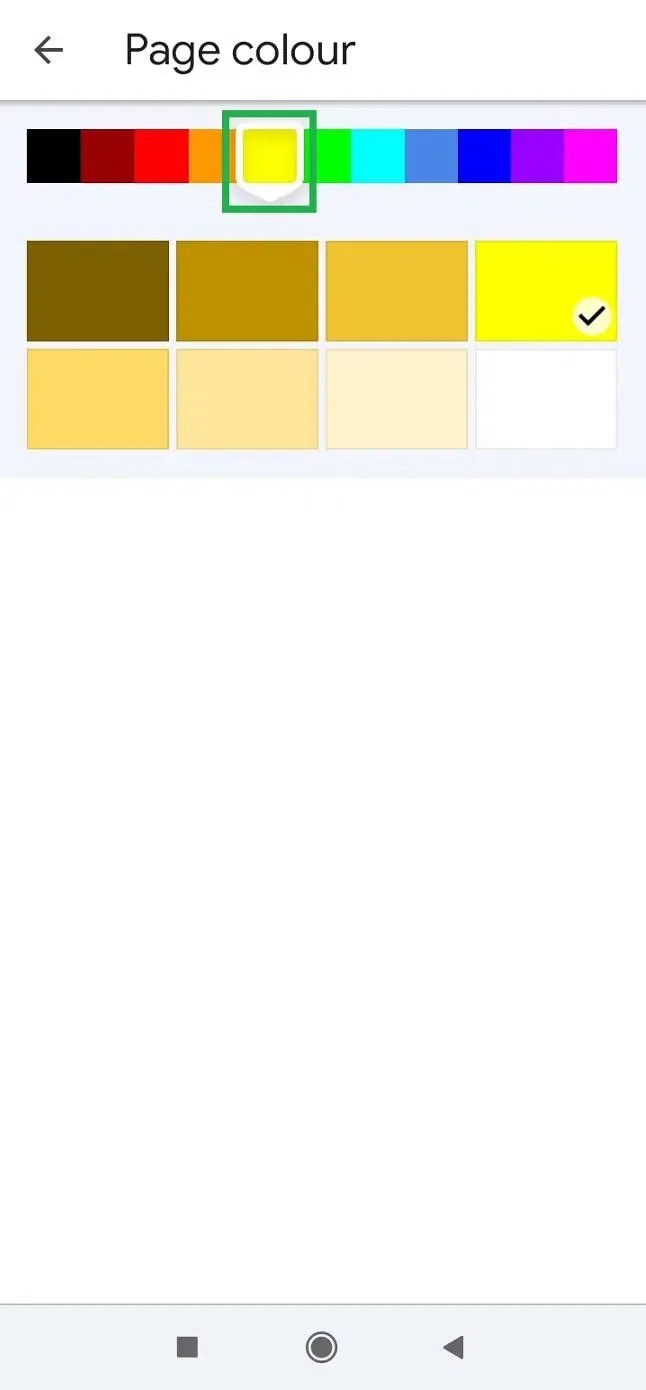Go back from Page colour
The height and width of the screenshot is (1390, 646).
pos(48,50)
